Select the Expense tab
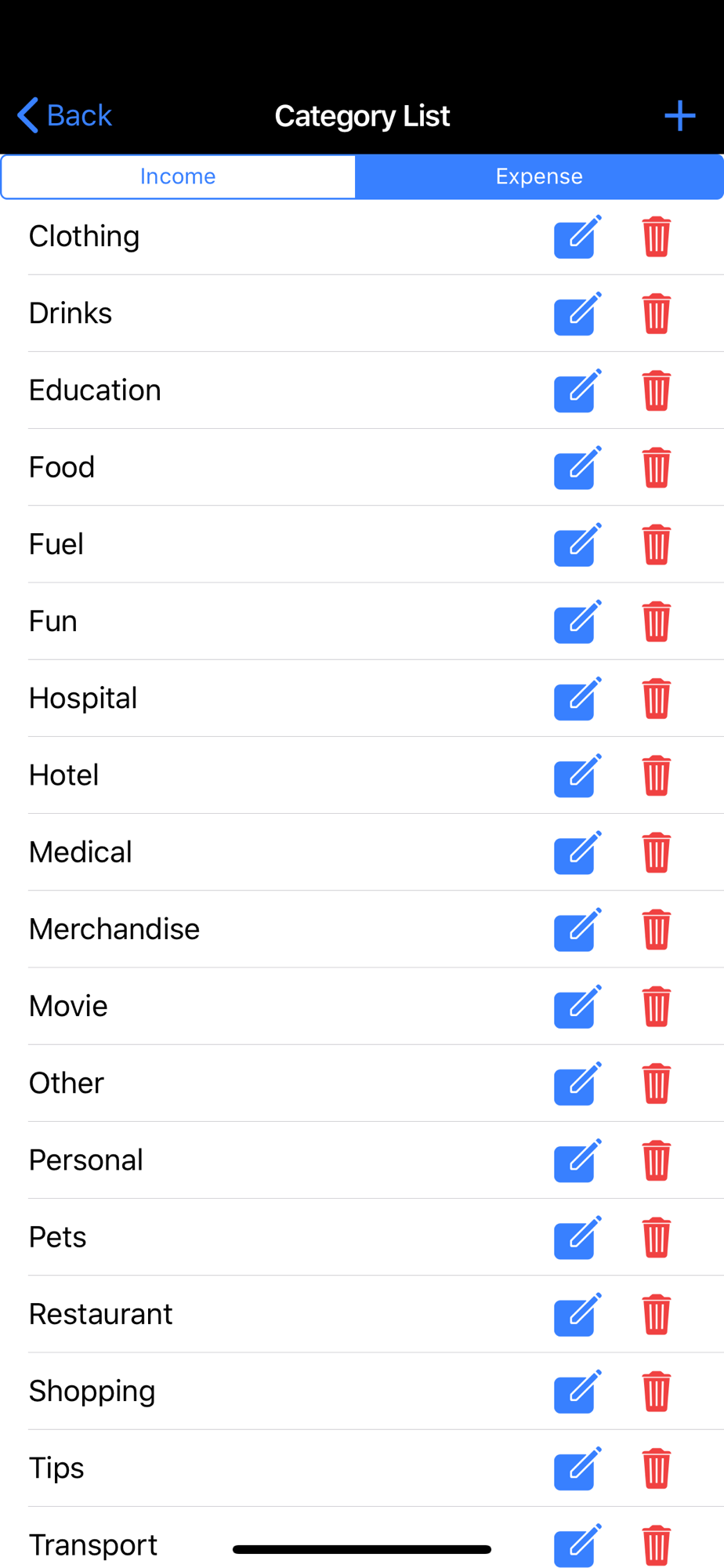This screenshot has width=724, height=1568. tap(539, 176)
